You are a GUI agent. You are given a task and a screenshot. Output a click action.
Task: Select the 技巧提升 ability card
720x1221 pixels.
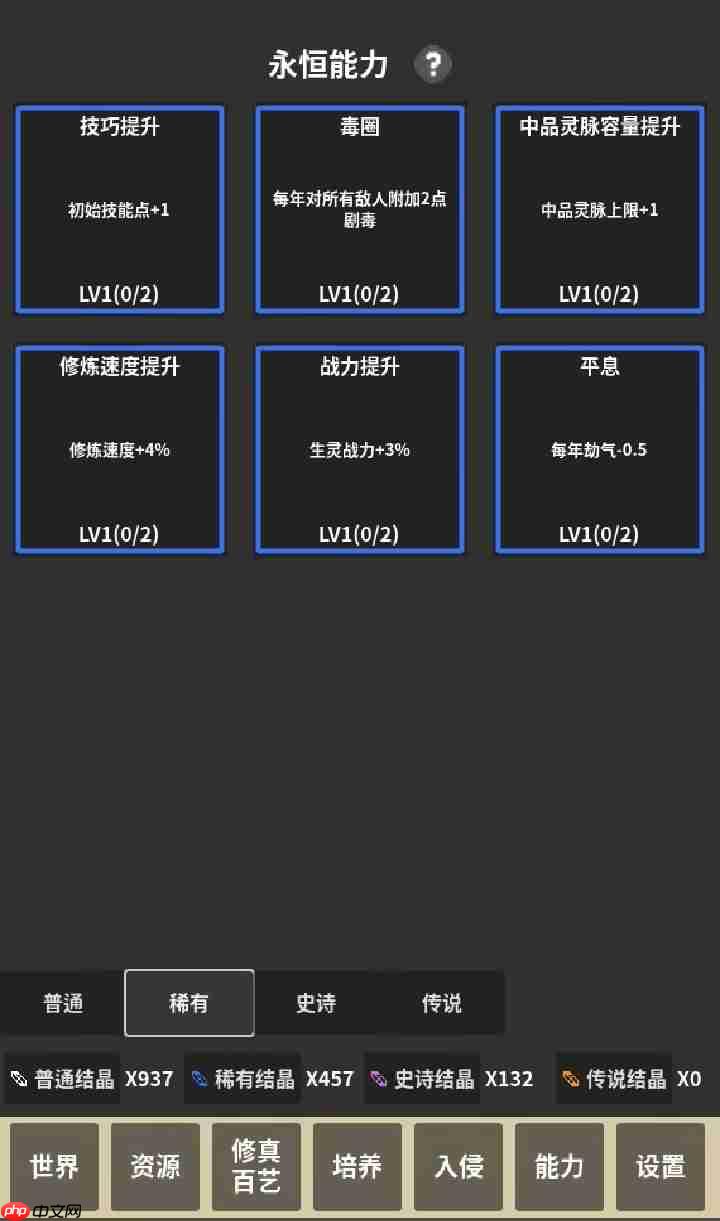tap(119, 208)
